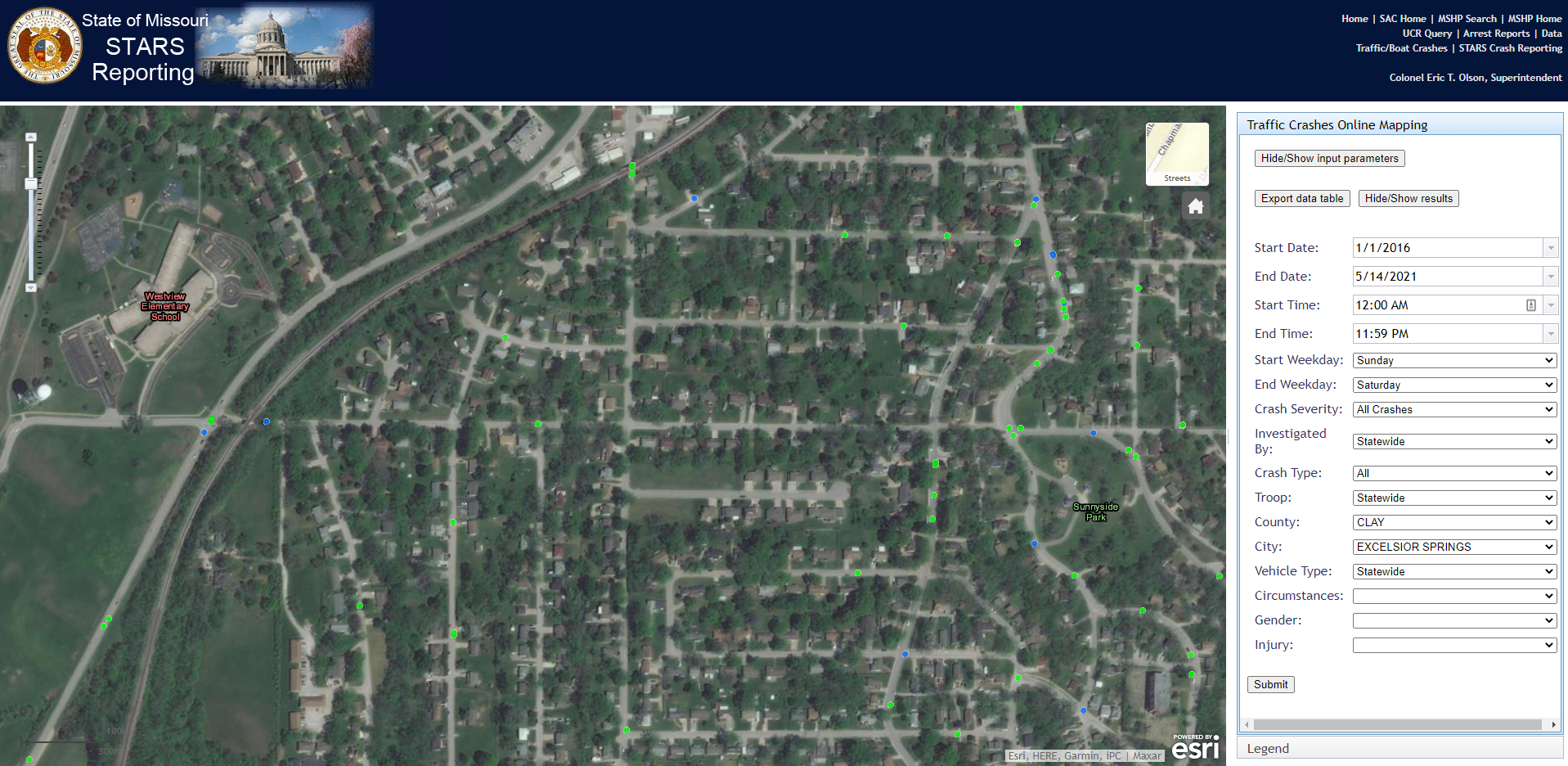Open the Crash Severity dropdown
Viewport: 1568px width, 766px height.
pos(1453,409)
